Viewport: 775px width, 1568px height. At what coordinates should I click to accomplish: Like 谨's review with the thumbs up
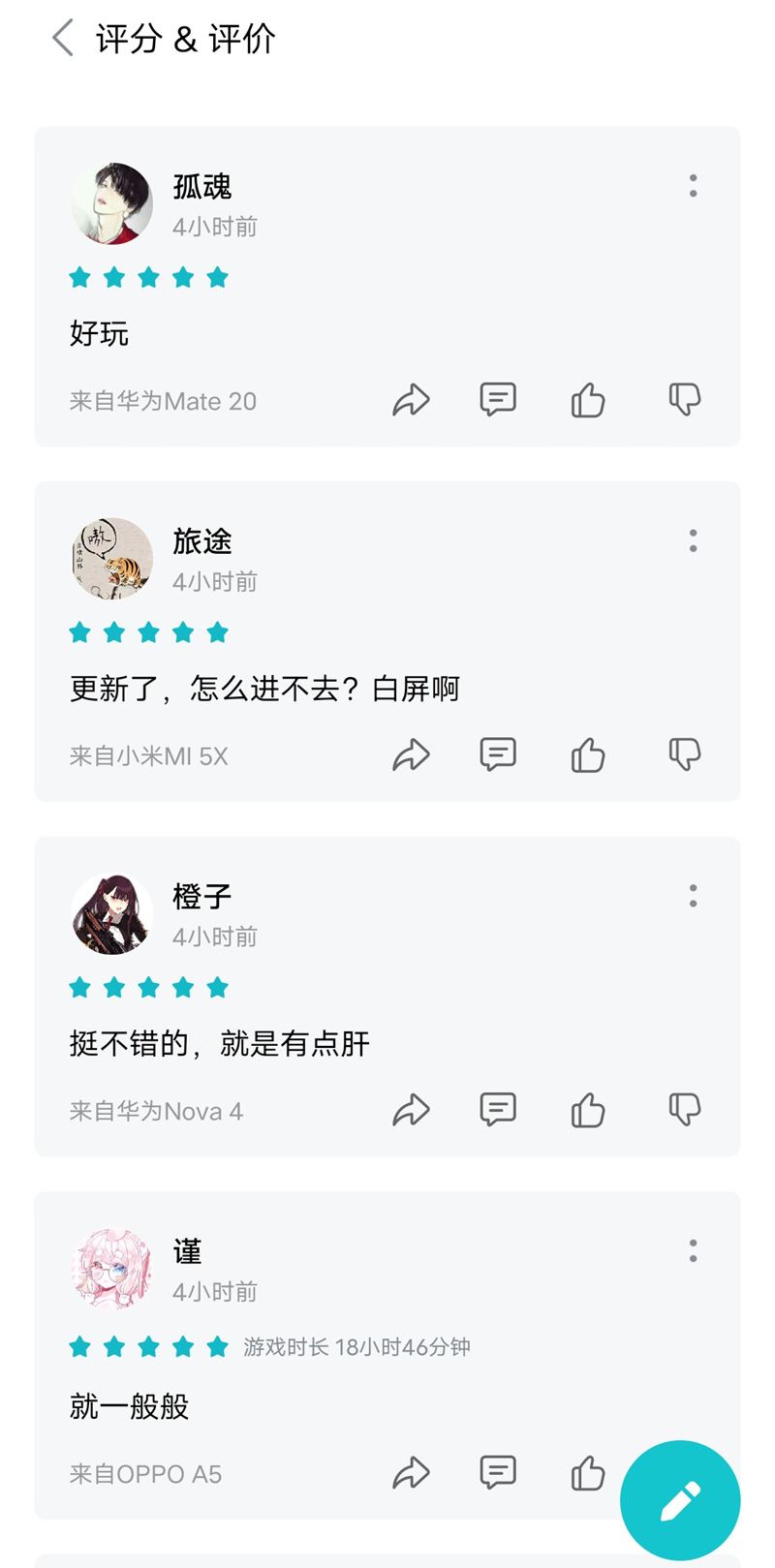tap(587, 1473)
